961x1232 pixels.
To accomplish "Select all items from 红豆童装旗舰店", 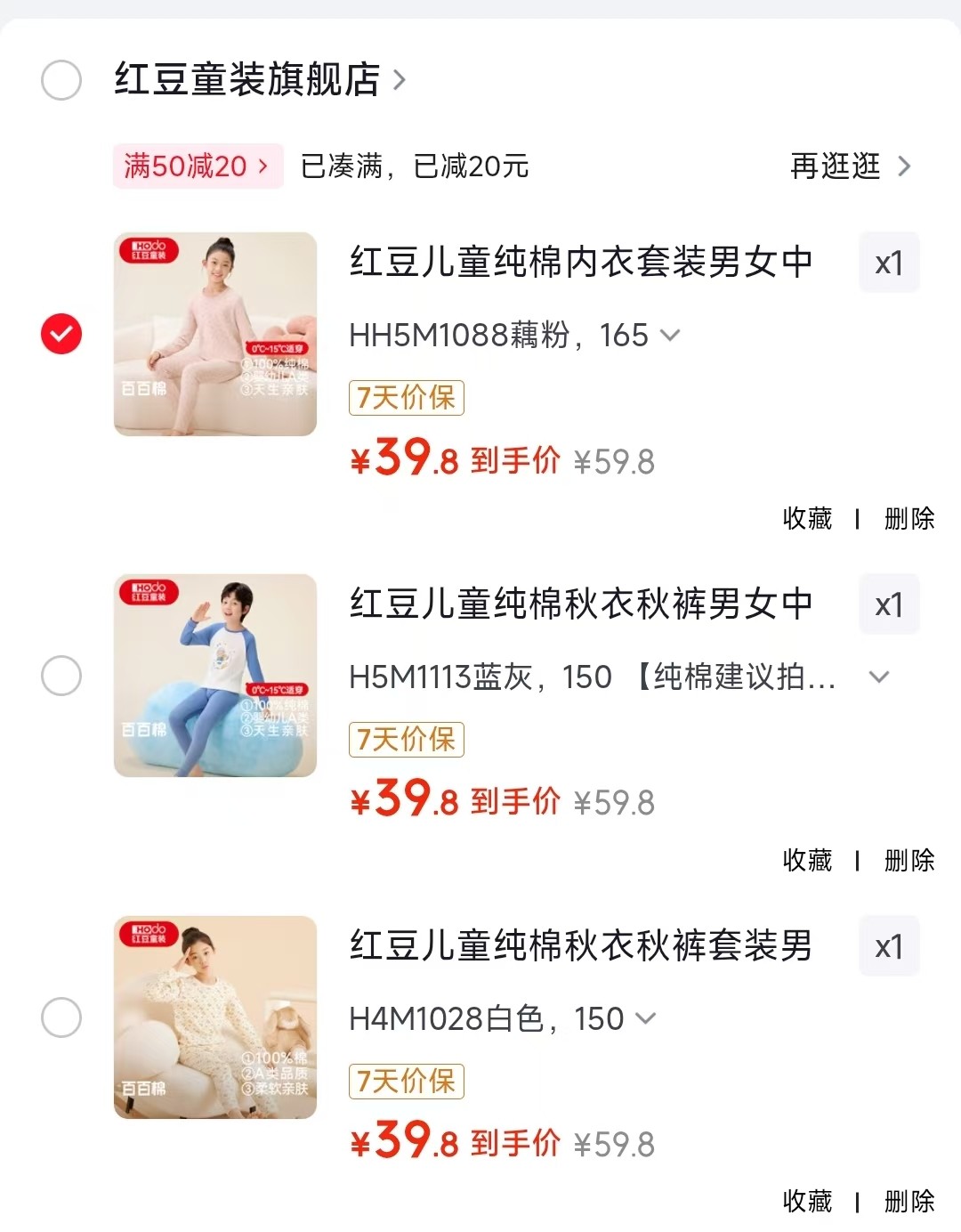I will click(x=61, y=80).
